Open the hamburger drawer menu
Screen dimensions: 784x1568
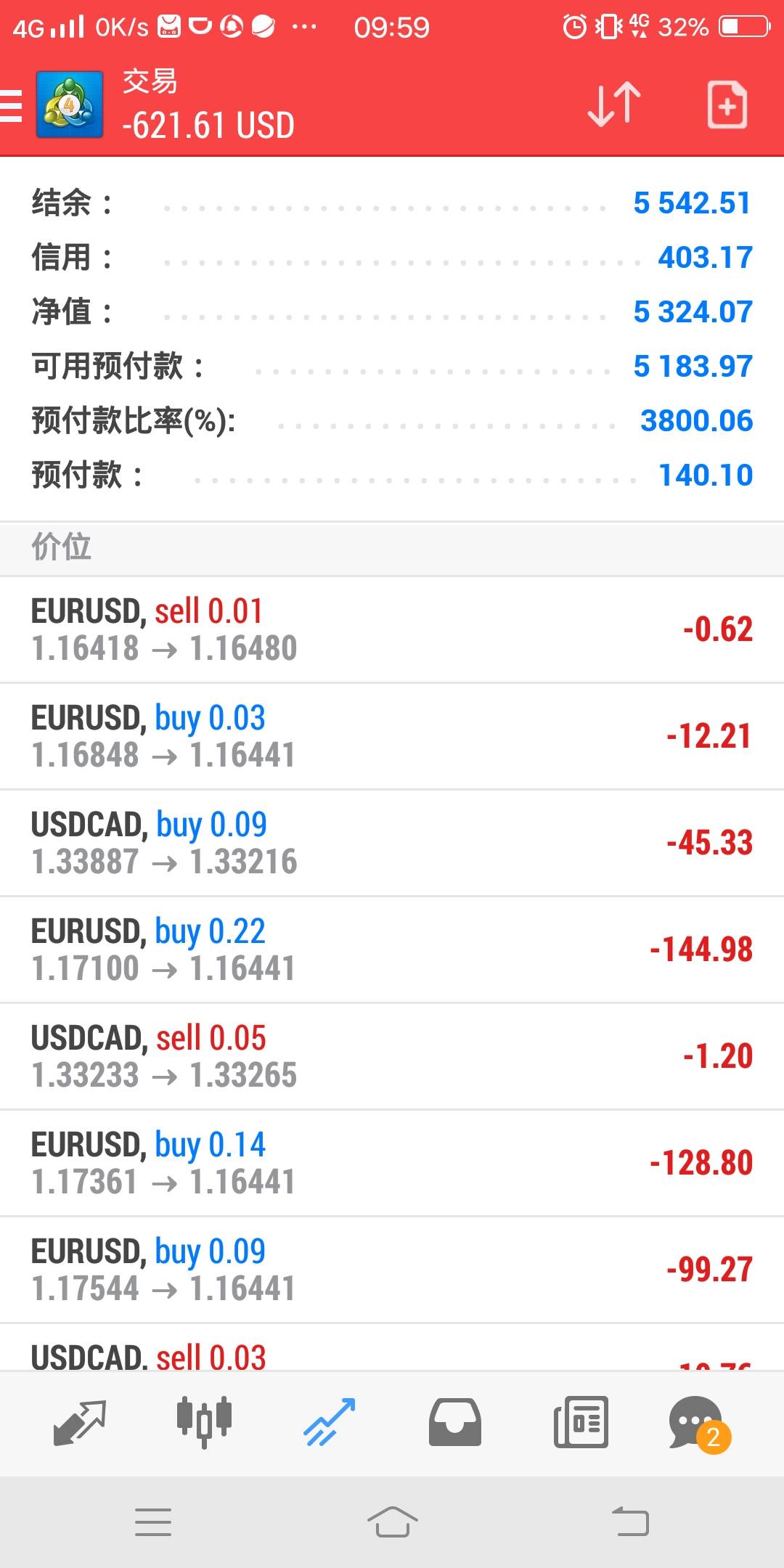[12, 105]
